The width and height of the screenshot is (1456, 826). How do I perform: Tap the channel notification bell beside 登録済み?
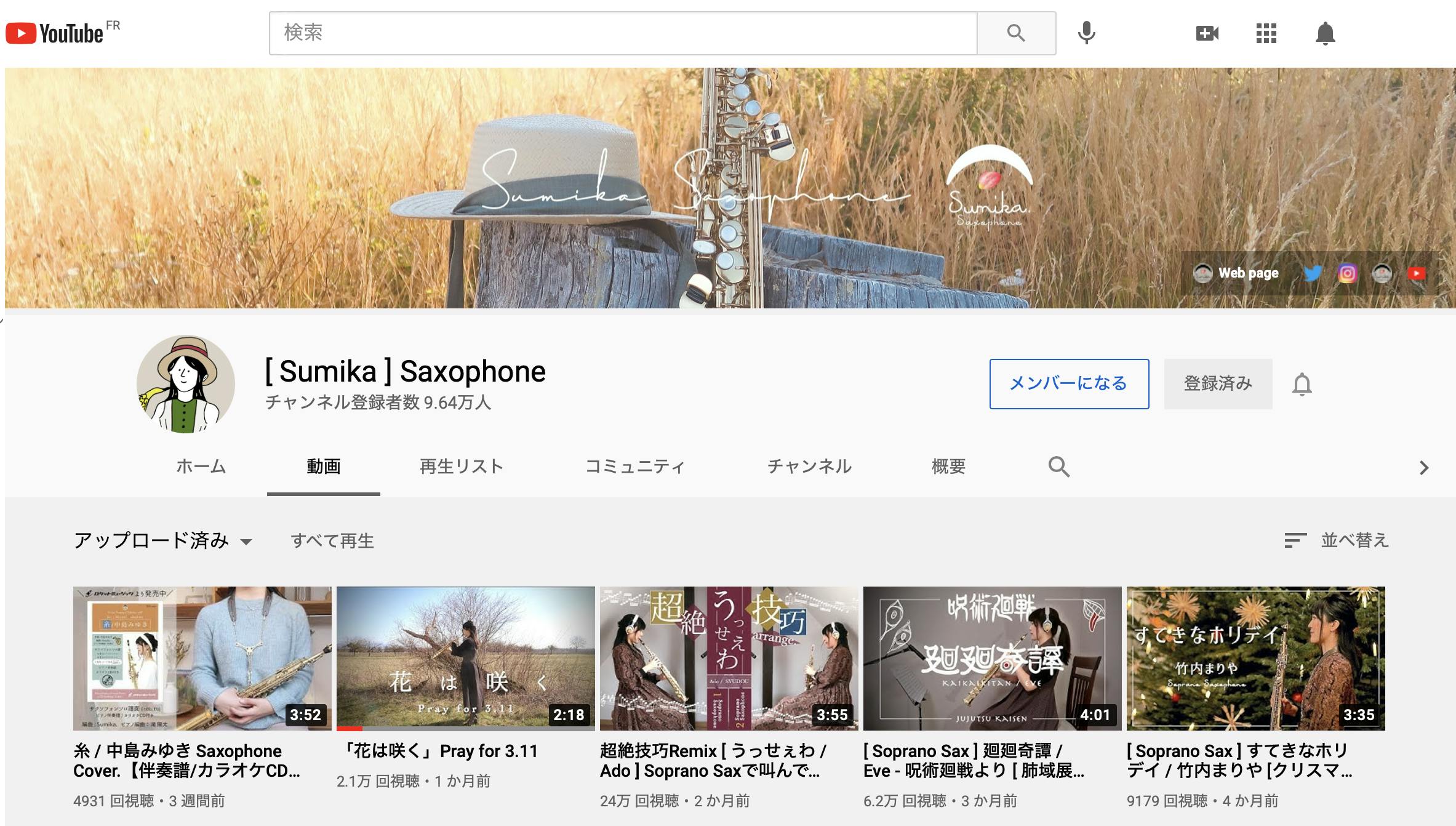tap(1302, 384)
